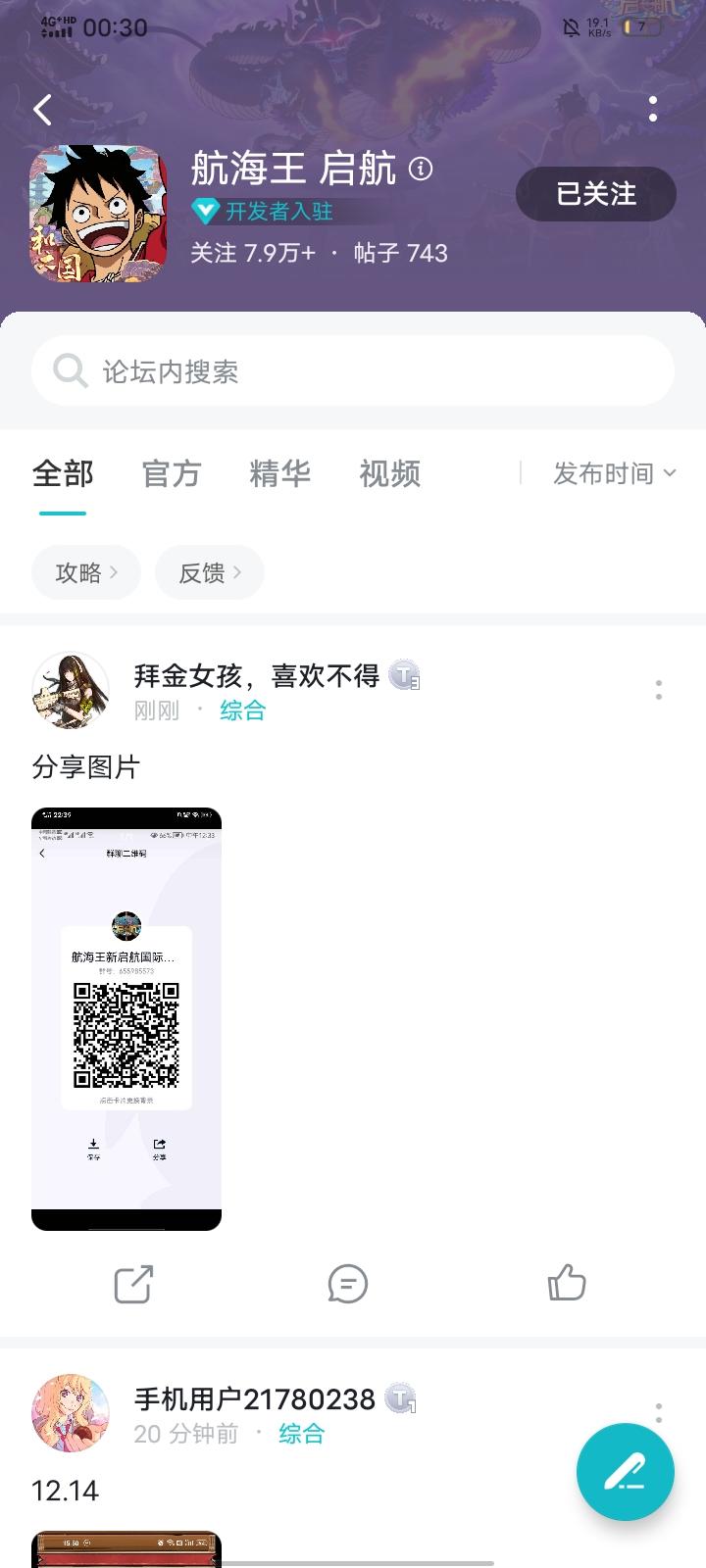
Task: Open the 攻略 chip
Action: [x=86, y=572]
